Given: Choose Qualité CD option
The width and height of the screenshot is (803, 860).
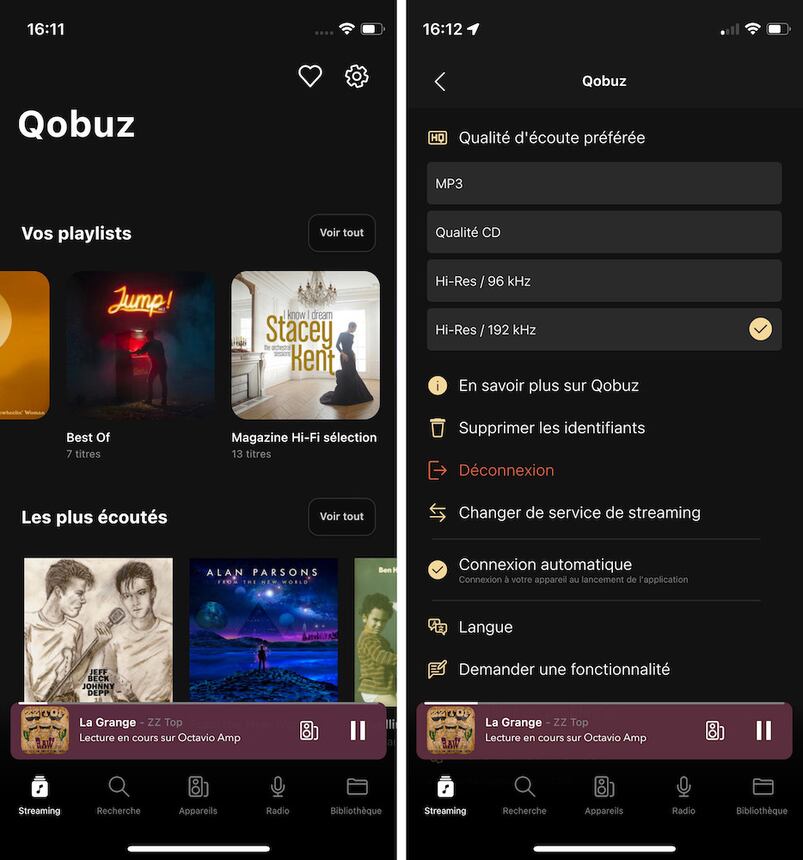Looking at the screenshot, I should 603,232.
